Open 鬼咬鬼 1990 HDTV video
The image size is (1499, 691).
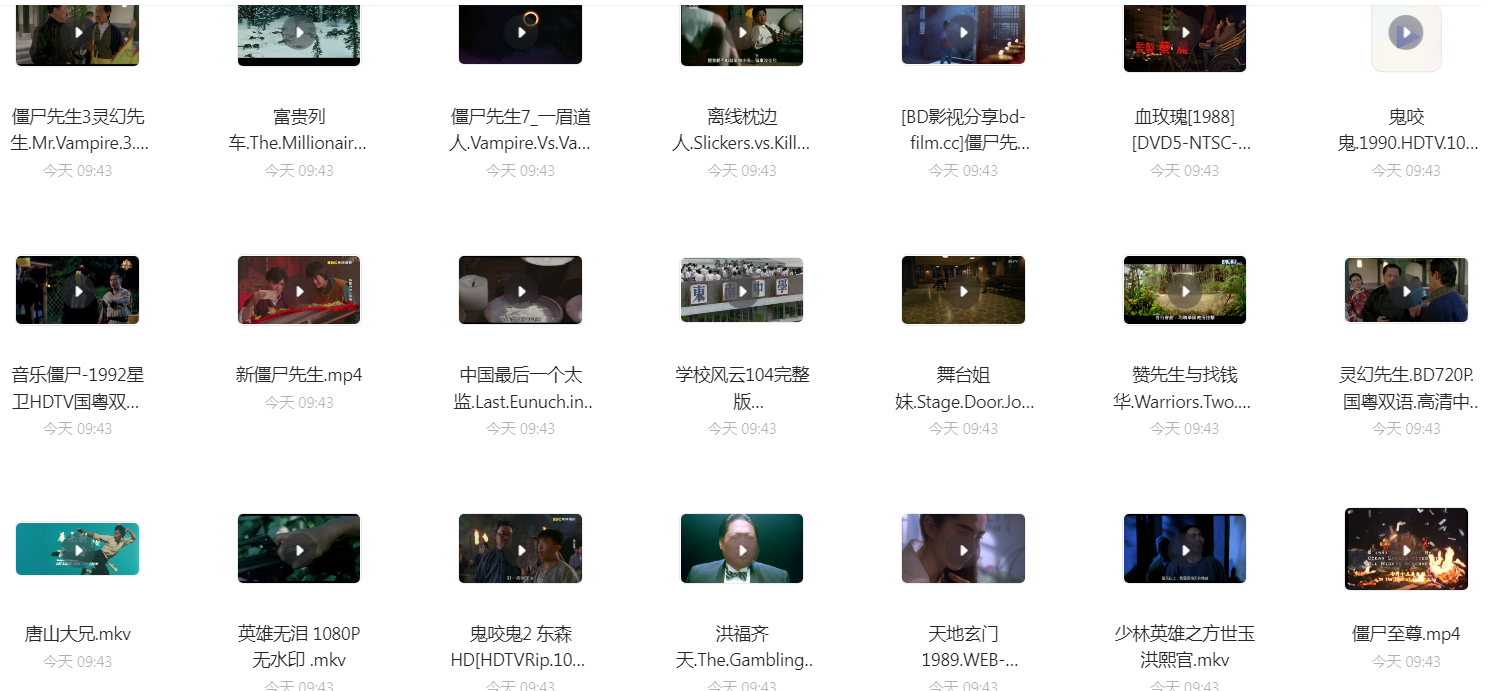[x=1406, y=33]
